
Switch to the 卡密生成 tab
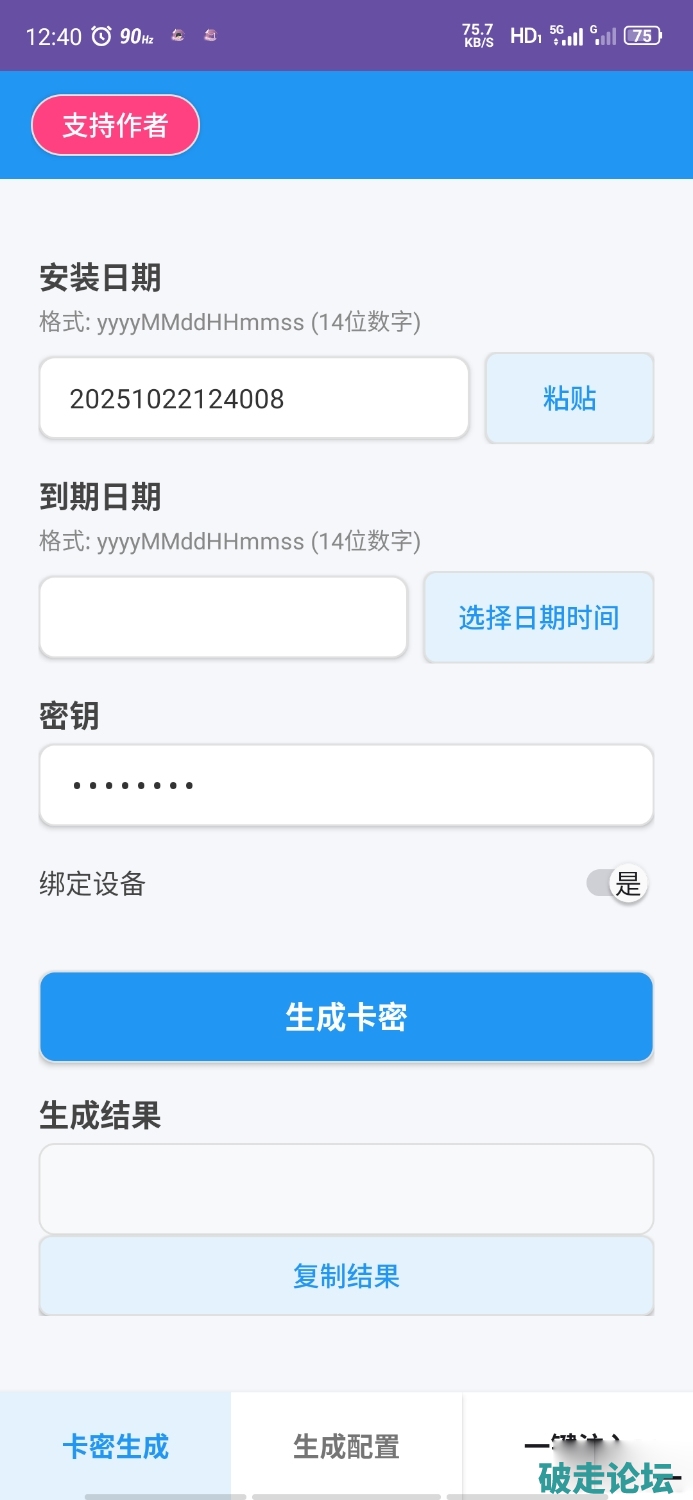[x=115, y=1446]
